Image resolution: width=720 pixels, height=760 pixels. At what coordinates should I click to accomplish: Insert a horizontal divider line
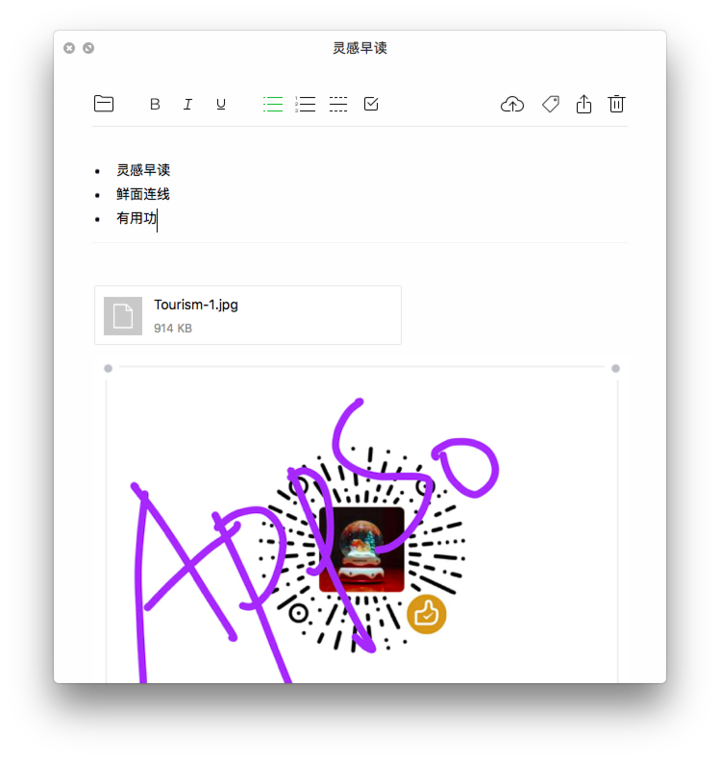pos(338,104)
